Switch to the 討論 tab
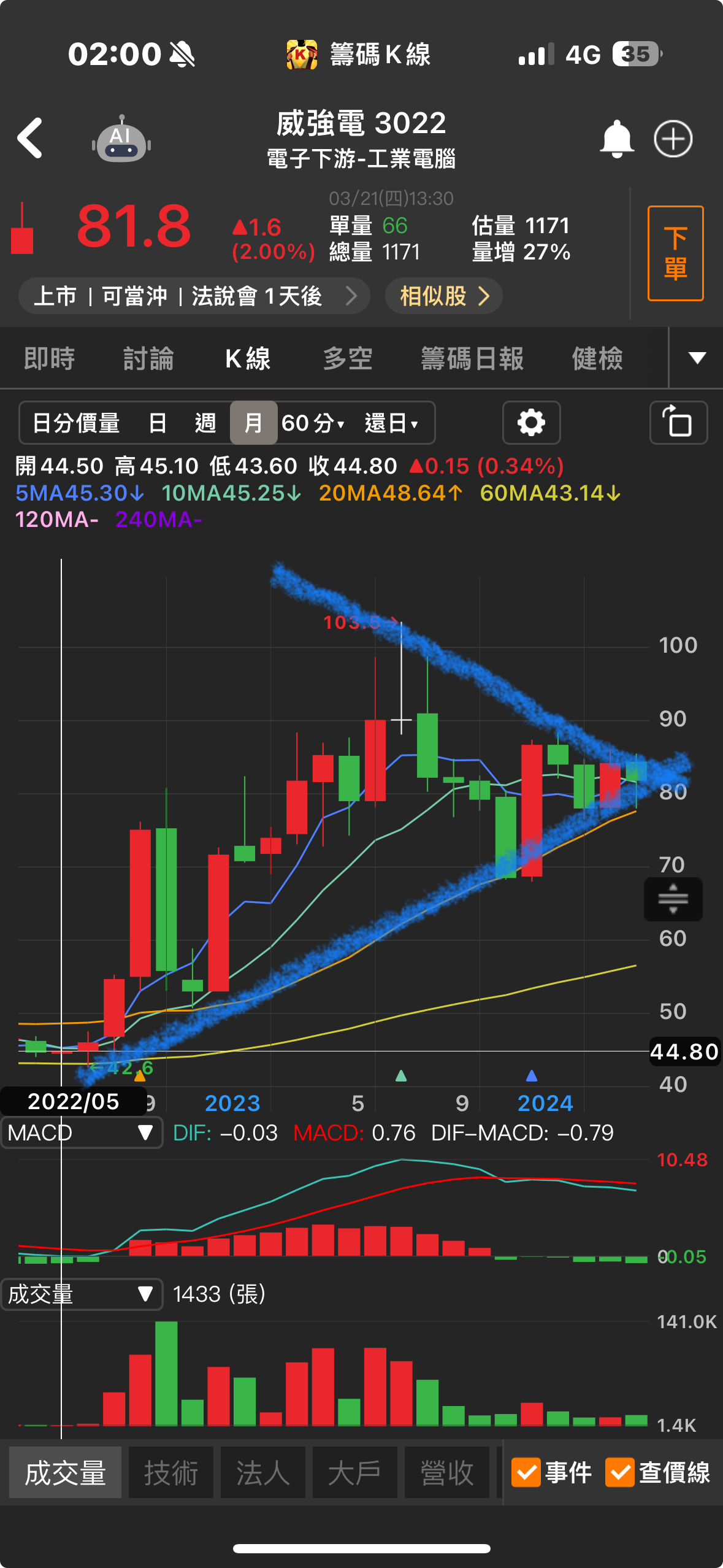The width and height of the screenshot is (723, 1568). [x=148, y=358]
